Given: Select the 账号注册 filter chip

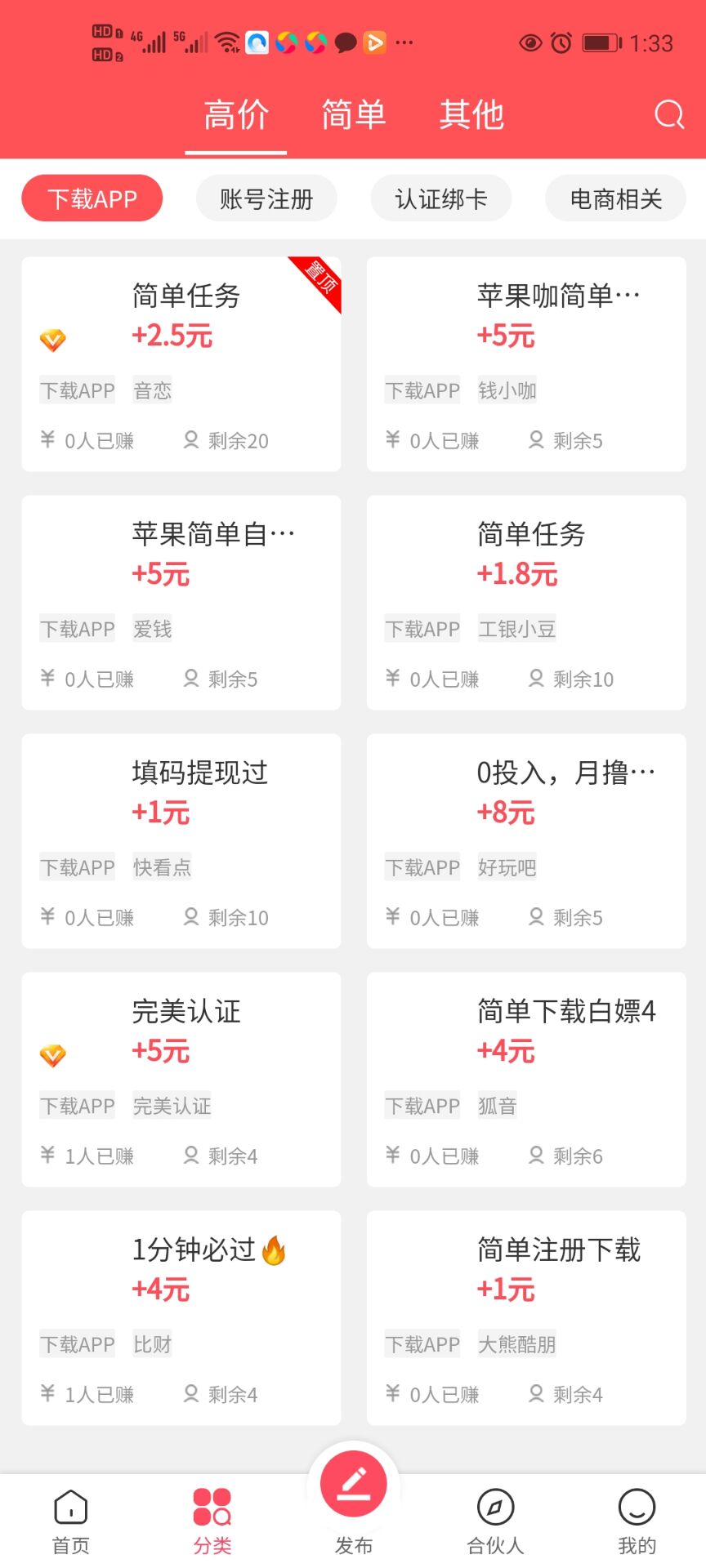Looking at the screenshot, I should tap(266, 198).
